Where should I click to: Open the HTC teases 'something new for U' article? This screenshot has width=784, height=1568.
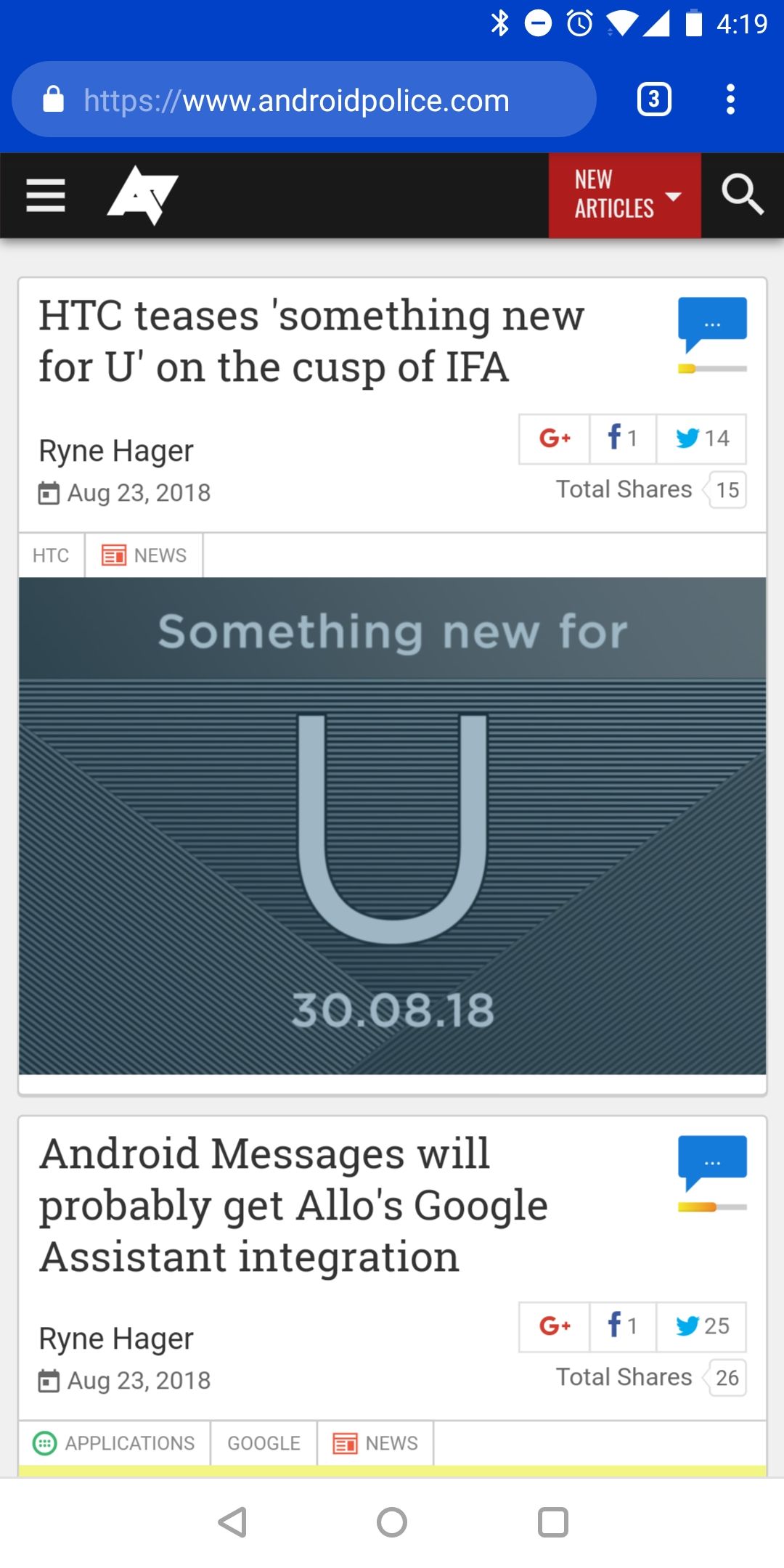coord(311,341)
